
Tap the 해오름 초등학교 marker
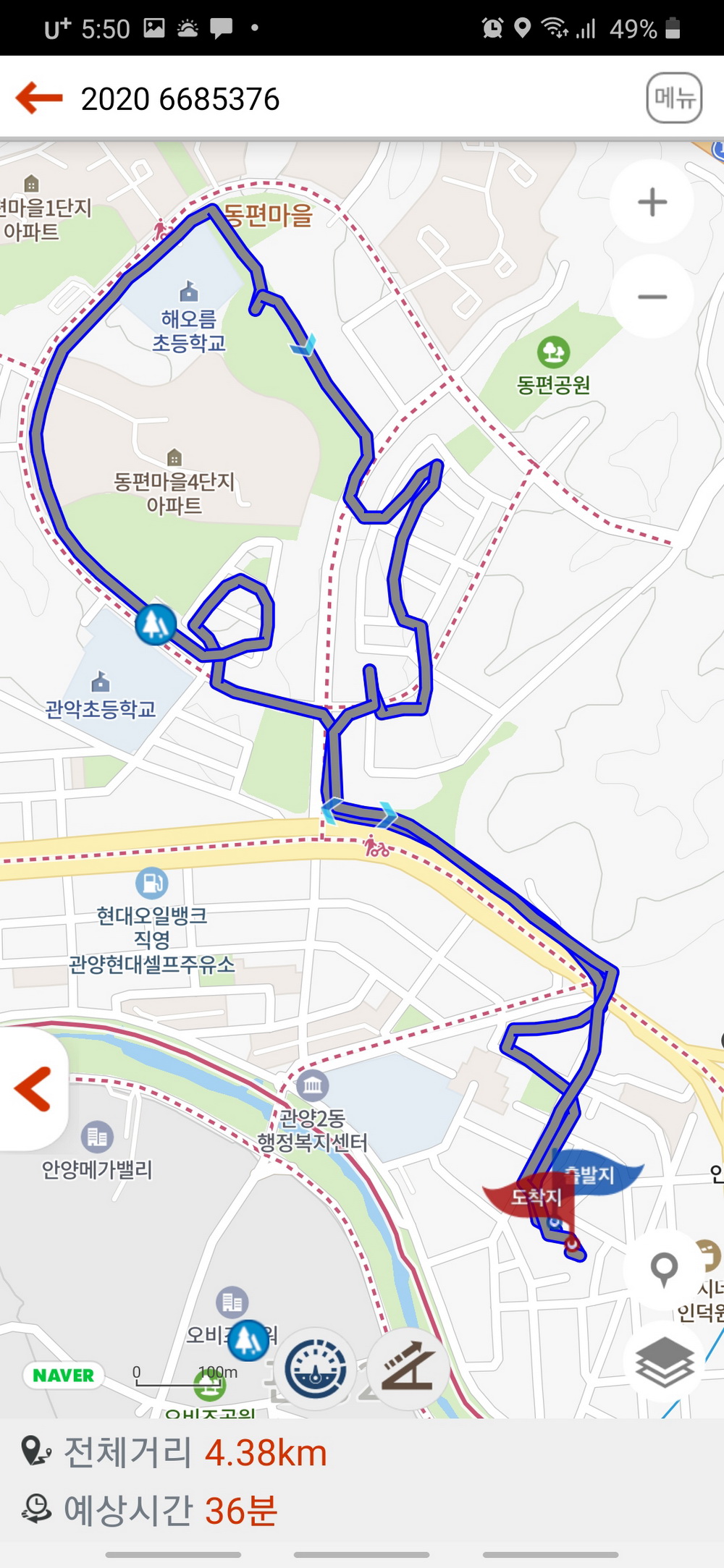click(189, 292)
